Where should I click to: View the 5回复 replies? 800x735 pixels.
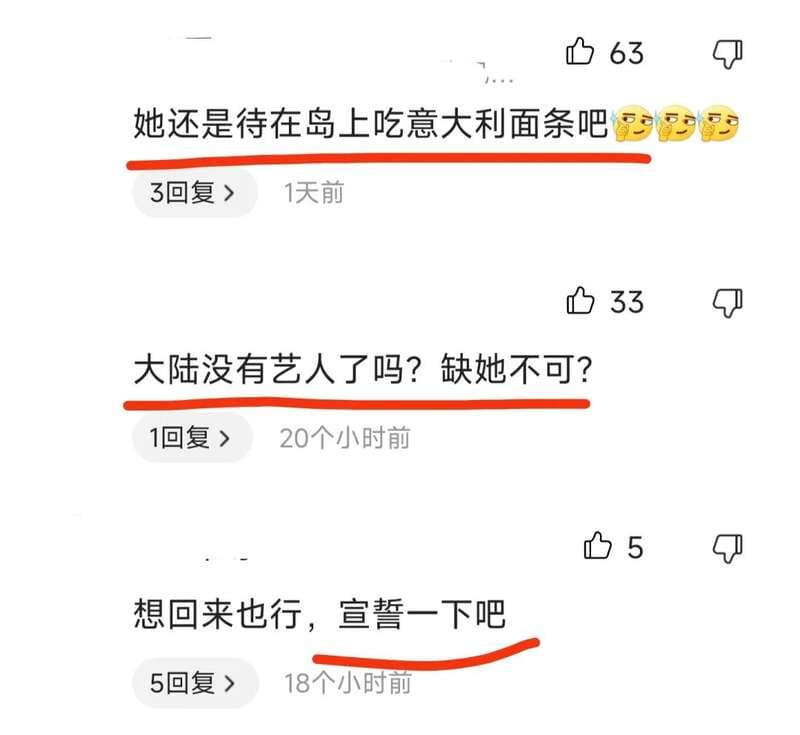(x=192, y=683)
